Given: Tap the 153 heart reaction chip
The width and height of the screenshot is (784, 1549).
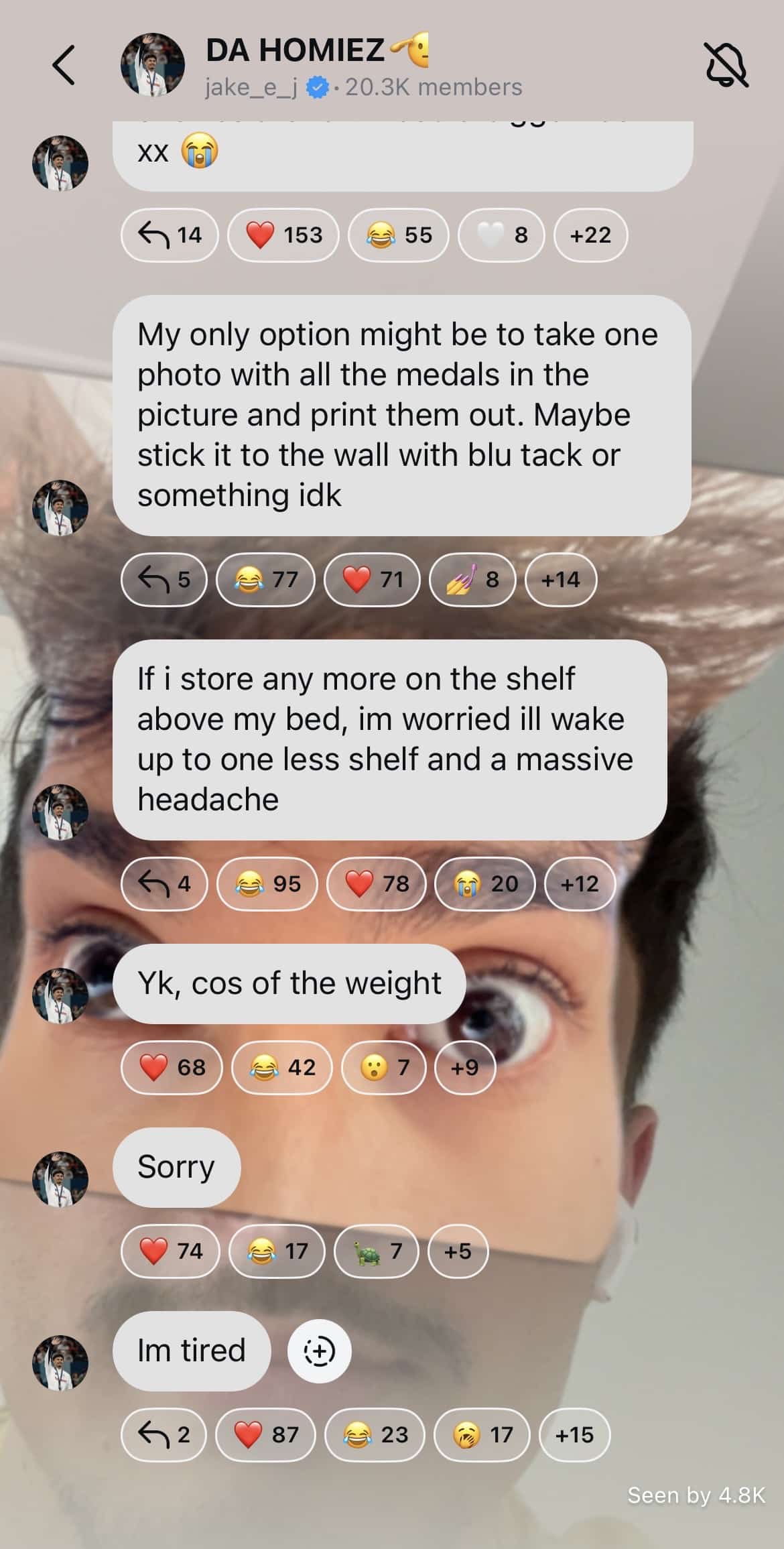Looking at the screenshot, I should pos(283,235).
